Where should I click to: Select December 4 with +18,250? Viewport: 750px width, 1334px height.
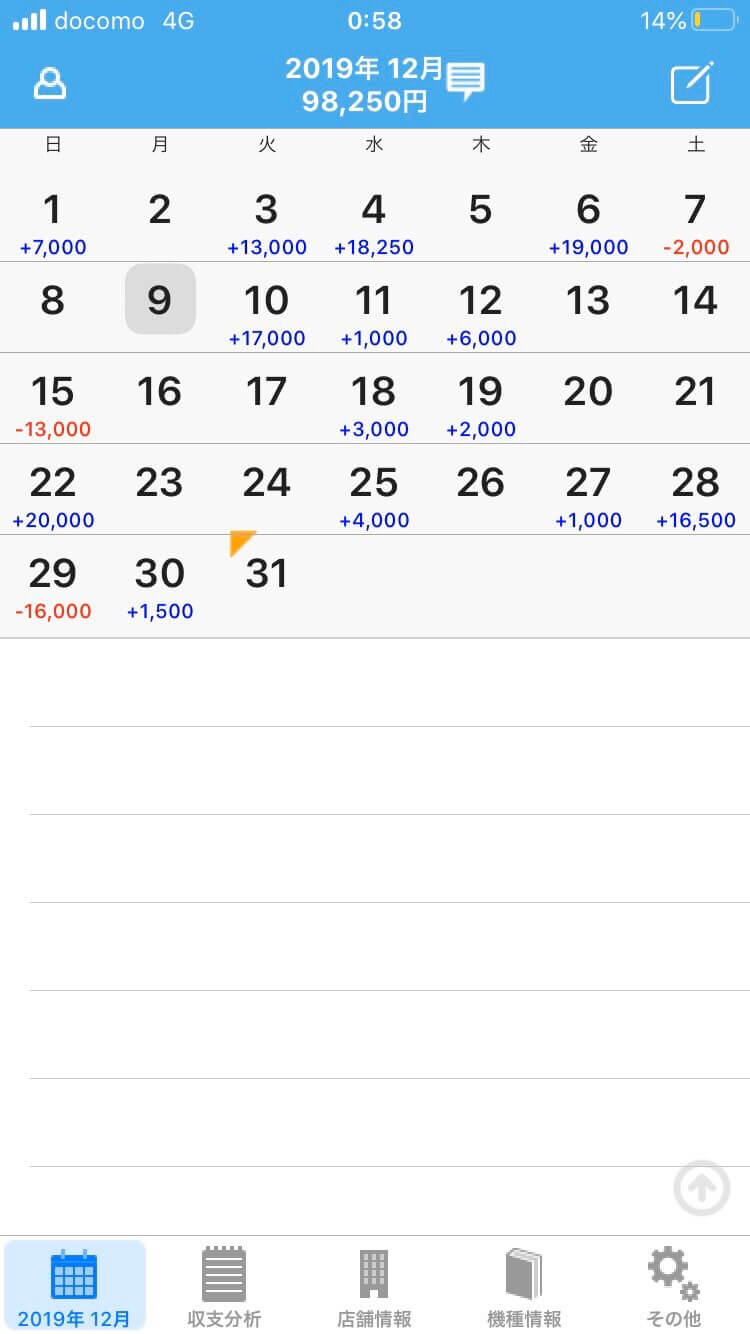[x=374, y=221]
